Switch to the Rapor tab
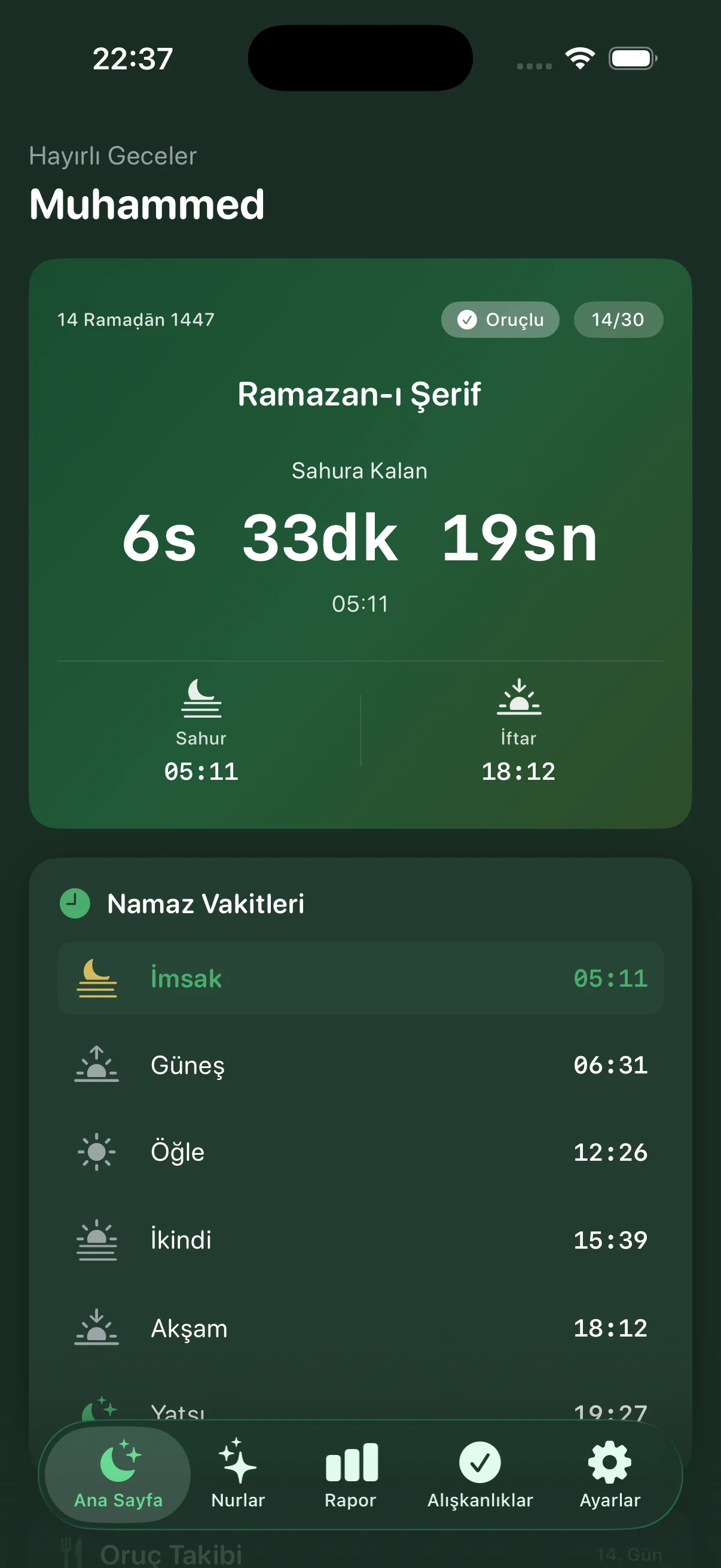The height and width of the screenshot is (1568, 721). point(352,1479)
